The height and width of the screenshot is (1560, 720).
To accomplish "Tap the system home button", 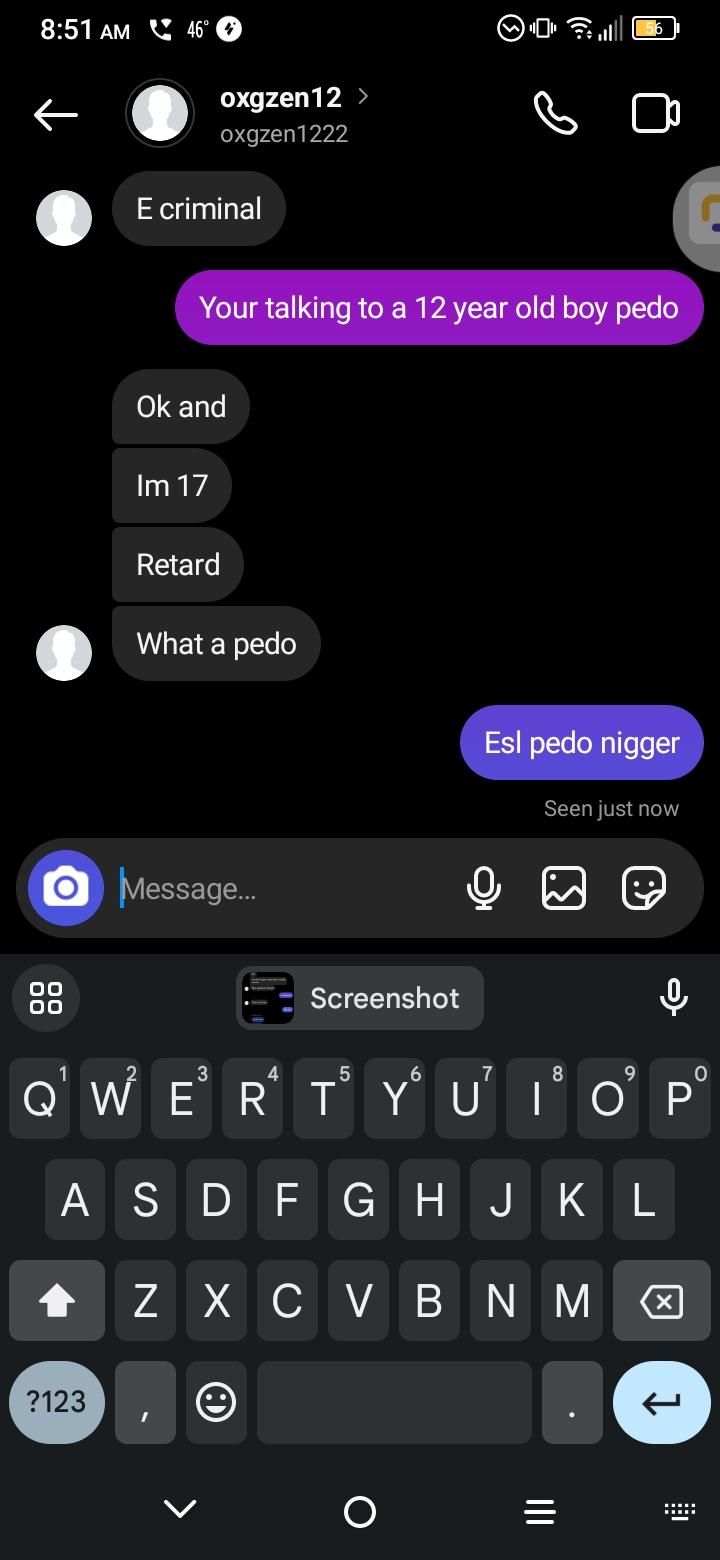I will (360, 1511).
